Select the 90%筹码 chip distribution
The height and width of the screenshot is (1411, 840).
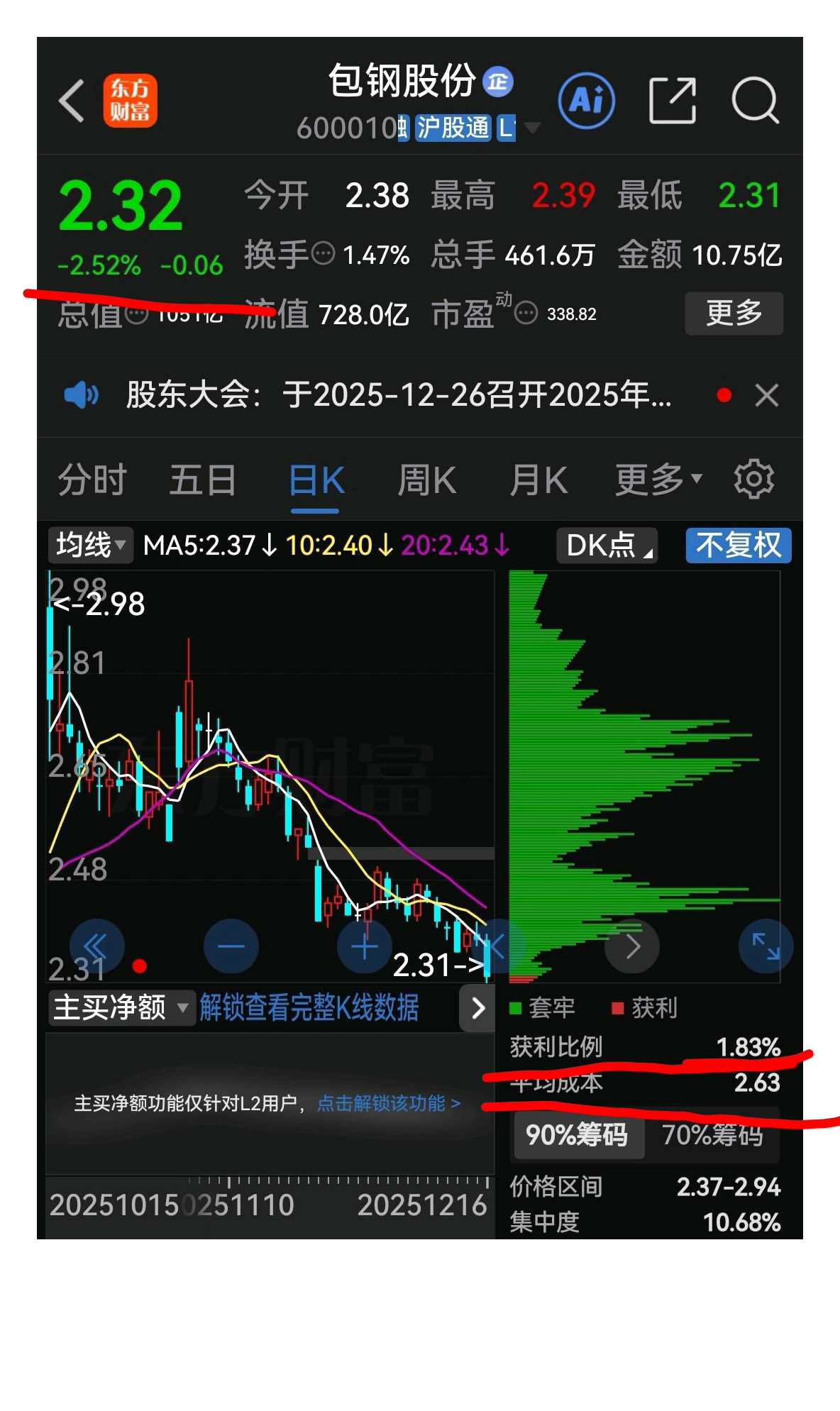579,1136
